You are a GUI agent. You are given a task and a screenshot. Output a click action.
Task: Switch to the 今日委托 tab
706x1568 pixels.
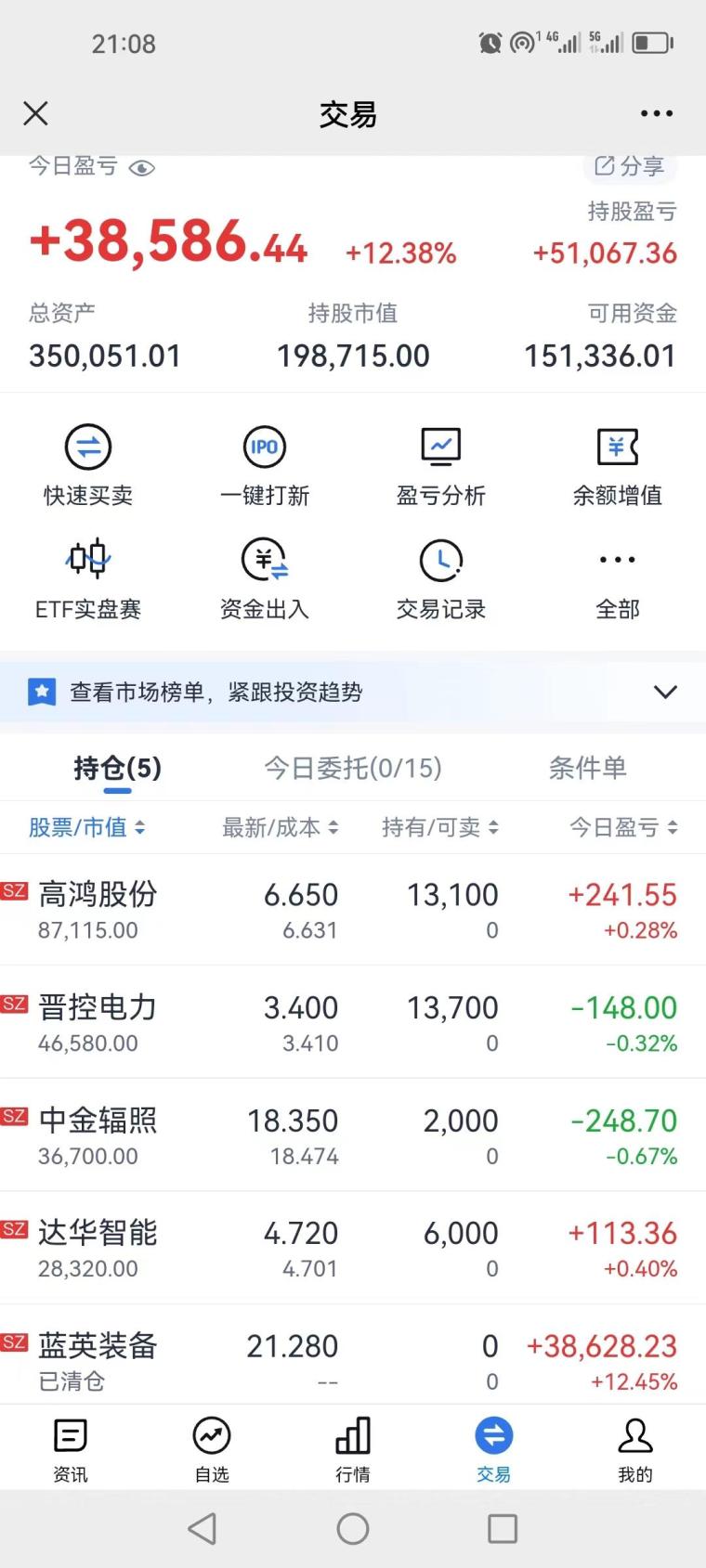[x=353, y=768]
